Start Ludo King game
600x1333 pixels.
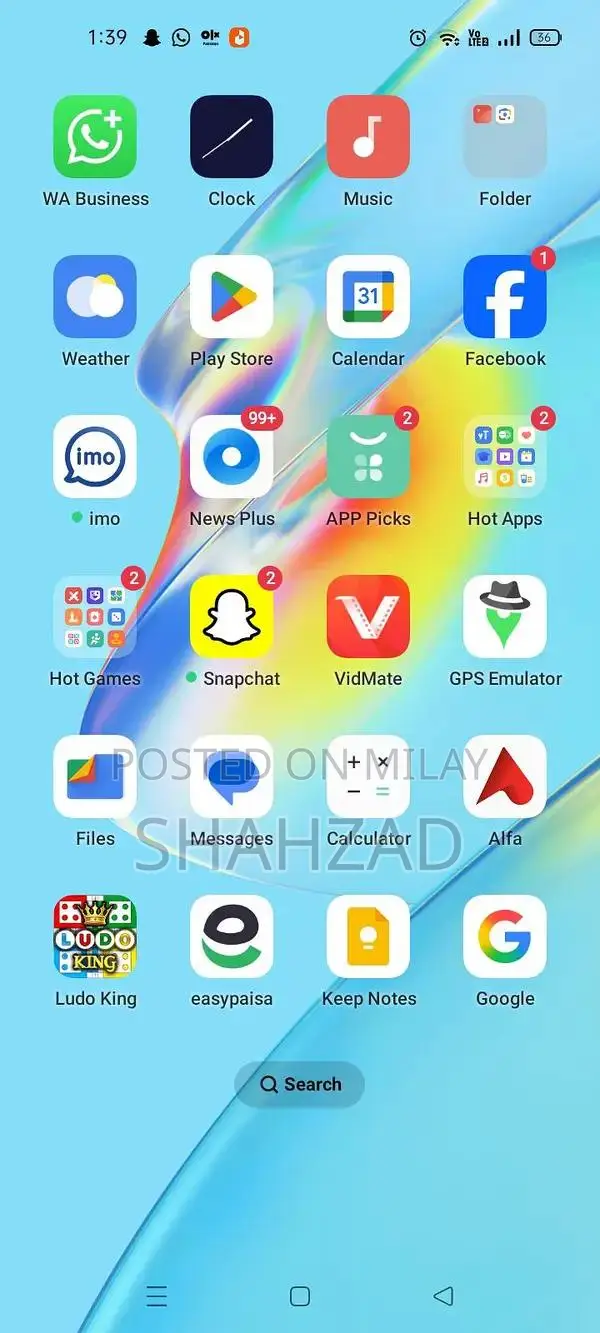[95, 937]
